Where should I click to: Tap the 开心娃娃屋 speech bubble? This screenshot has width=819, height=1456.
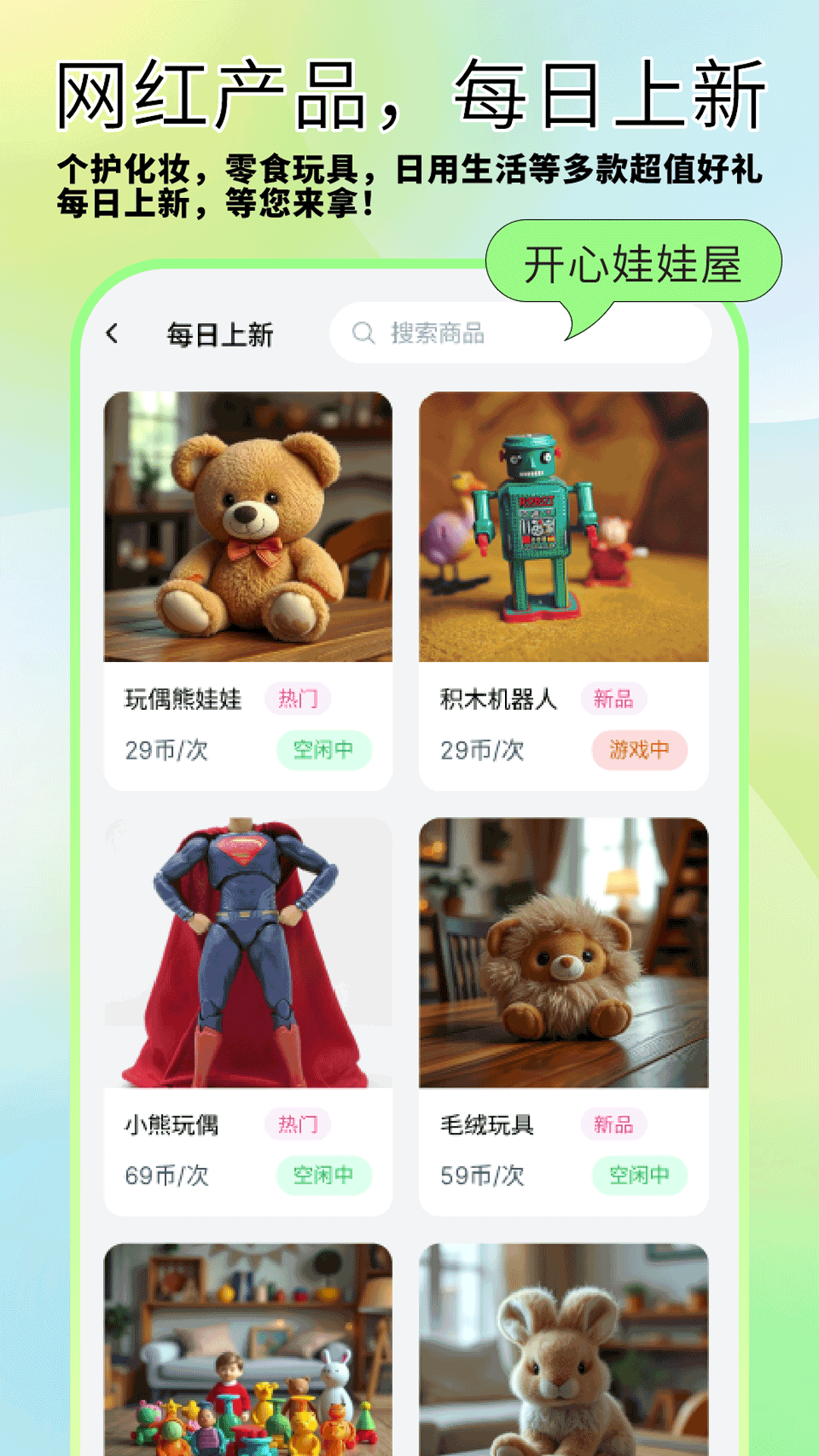click(x=635, y=267)
